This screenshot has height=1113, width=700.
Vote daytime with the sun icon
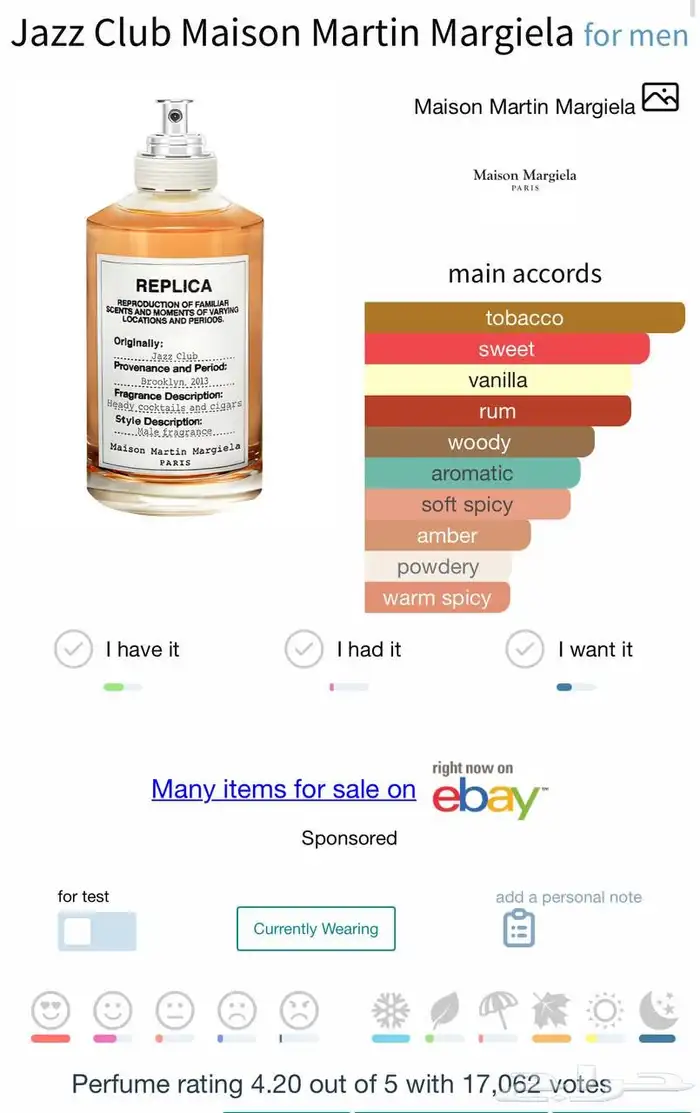click(x=605, y=1011)
